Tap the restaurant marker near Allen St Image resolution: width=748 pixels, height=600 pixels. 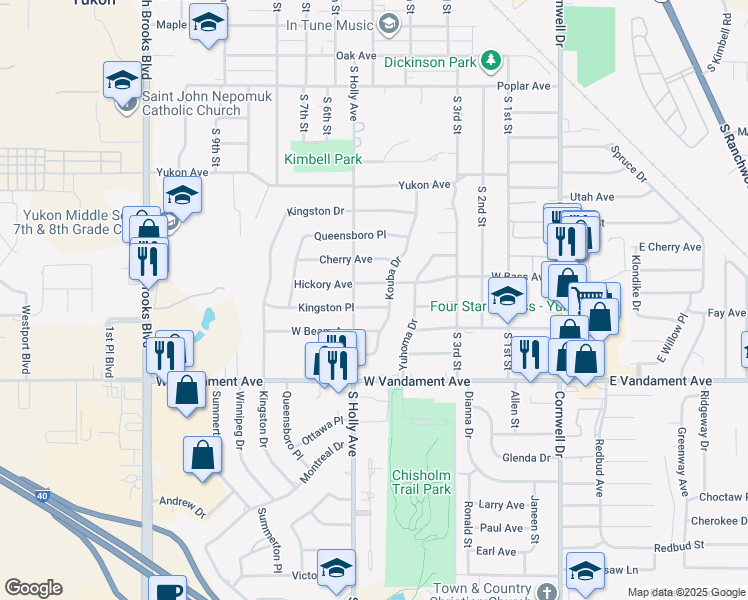529,354
